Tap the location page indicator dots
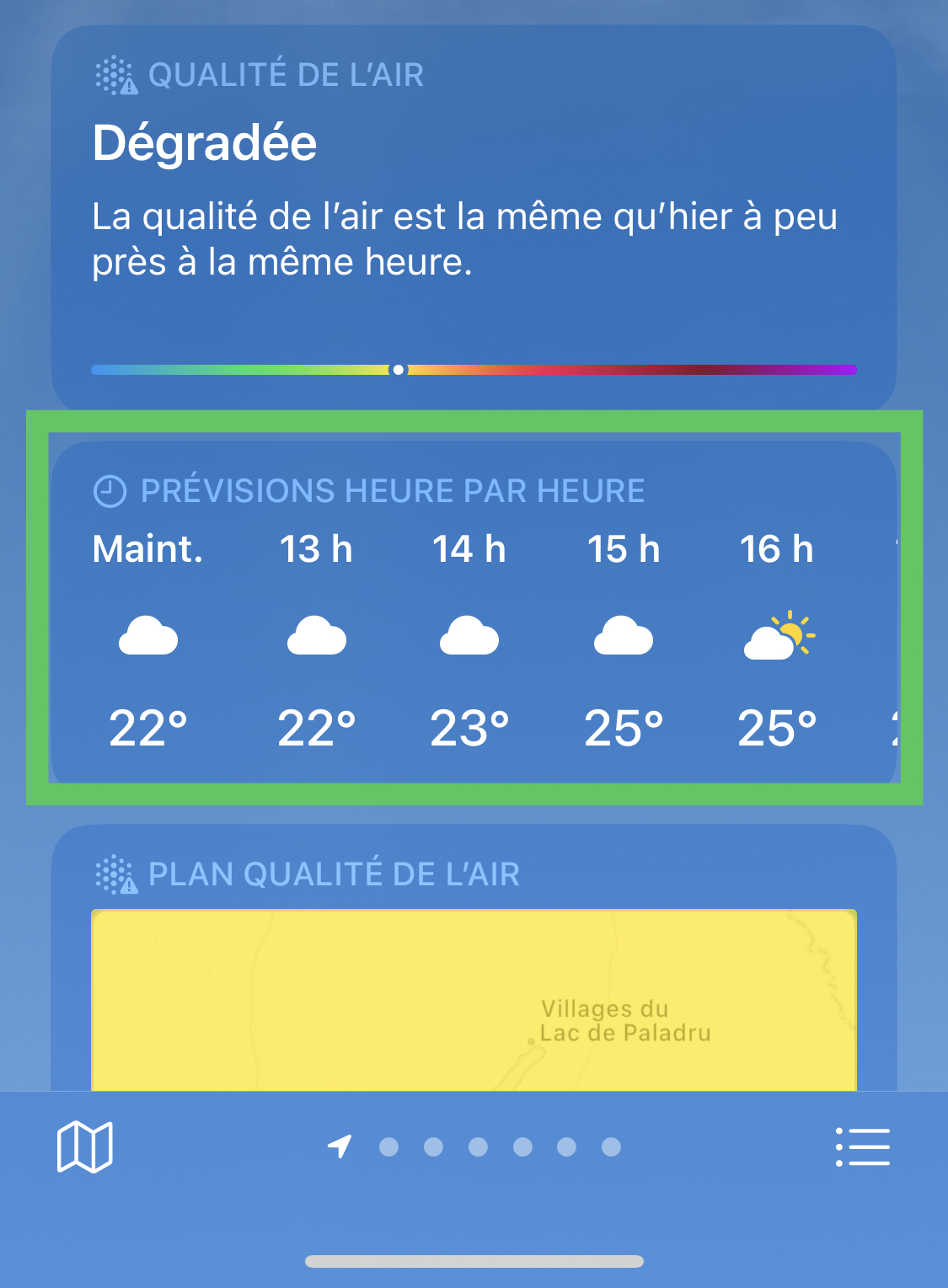Image resolution: width=948 pixels, height=1288 pixels. [x=474, y=1146]
